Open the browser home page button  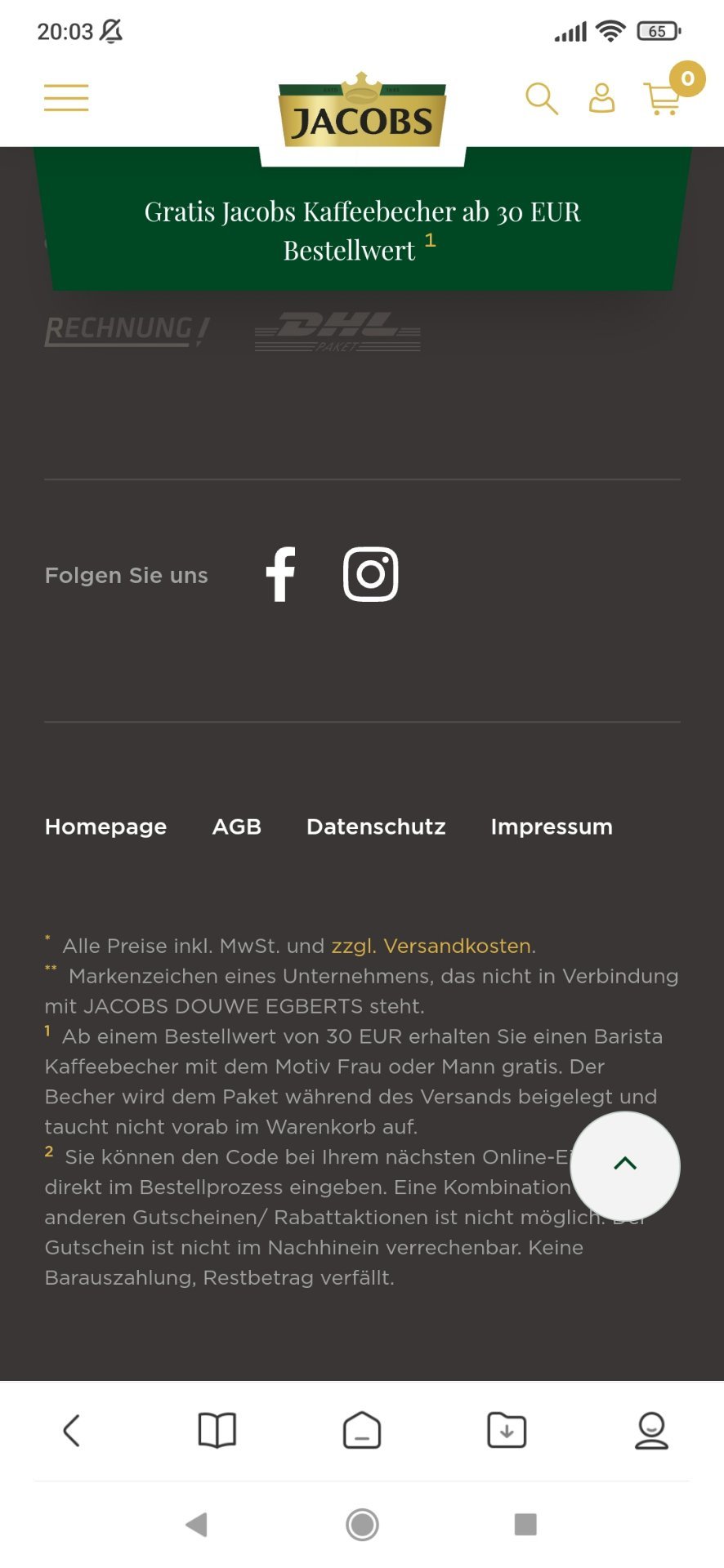(x=362, y=1431)
